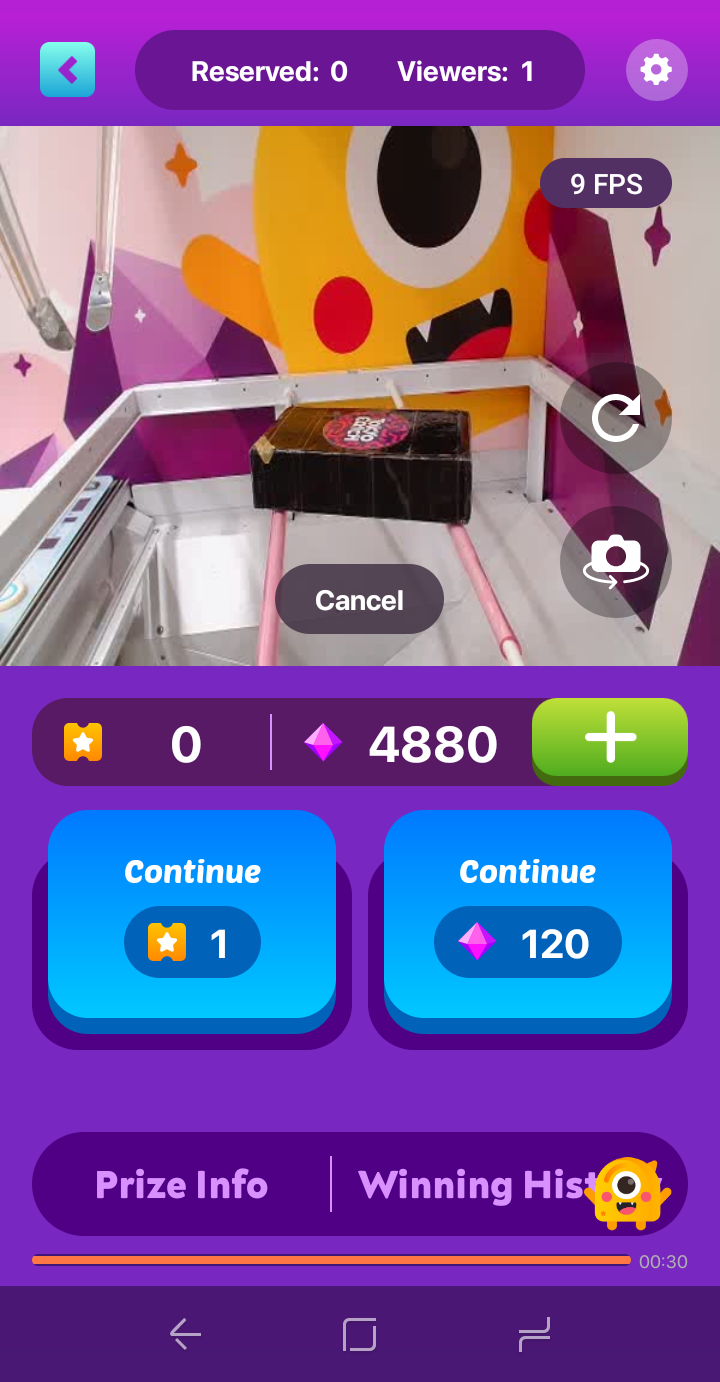Tap the orange monster mascot icon
The width and height of the screenshot is (720, 1382).
[627, 1192]
